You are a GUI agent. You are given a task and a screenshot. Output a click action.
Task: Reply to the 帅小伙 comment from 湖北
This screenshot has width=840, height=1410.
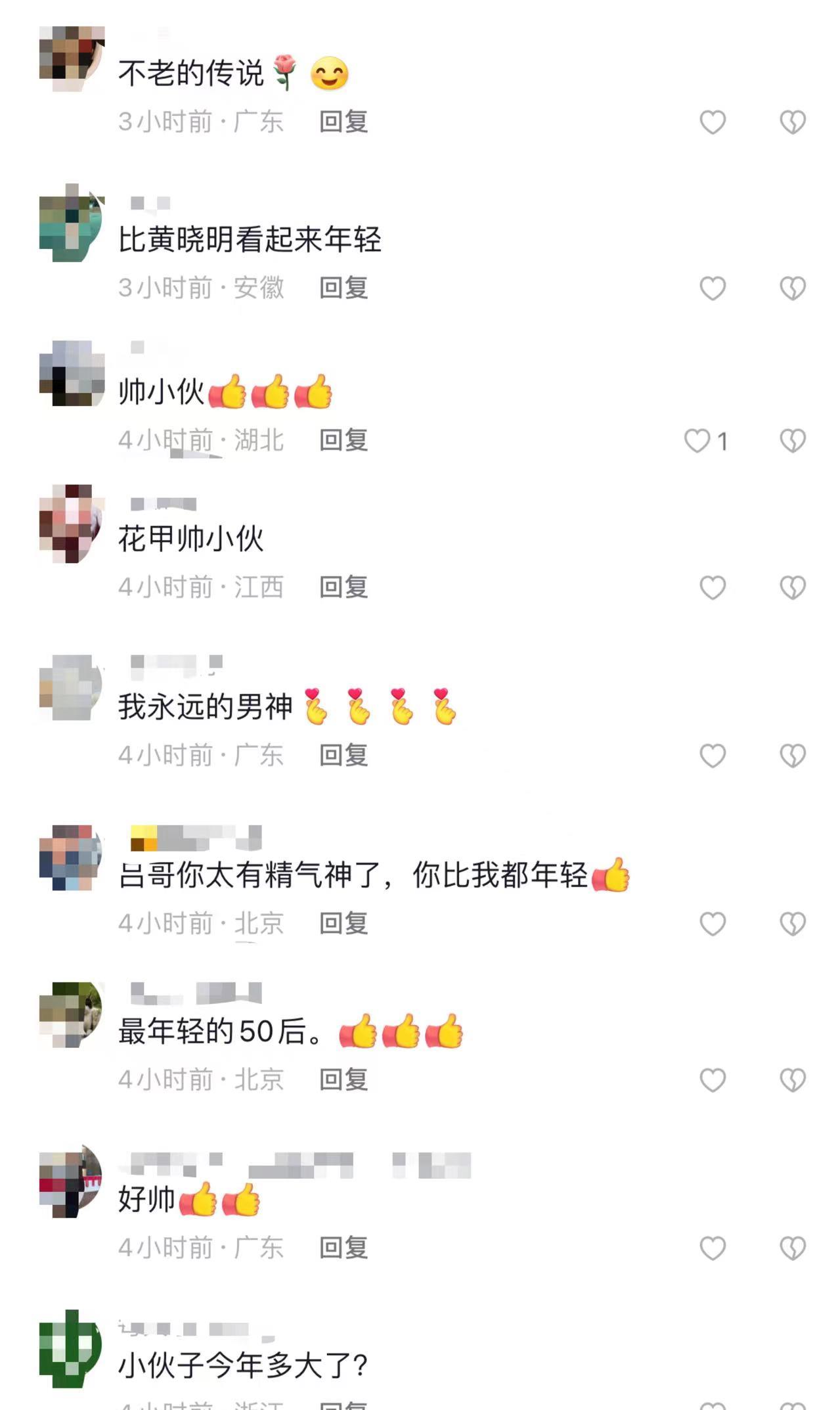pos(343,440)
